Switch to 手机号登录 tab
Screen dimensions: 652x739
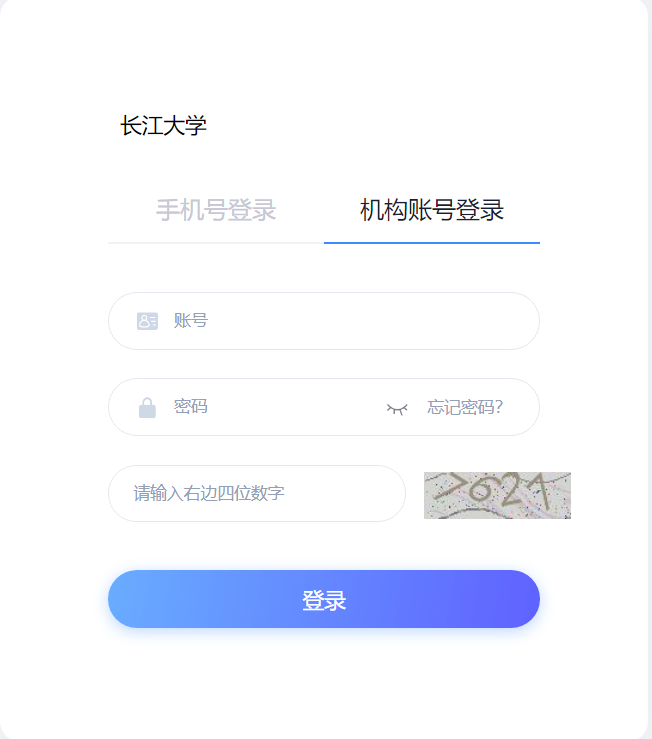(x=216, y=211)
